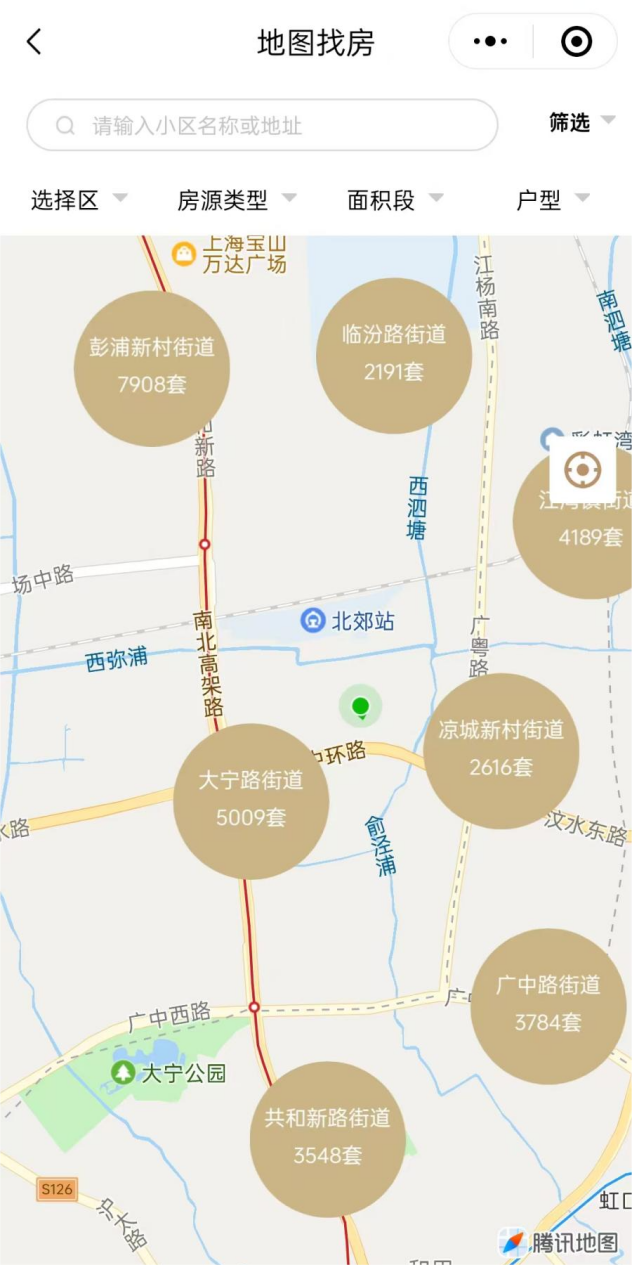
Task: Expand the 户型 layout dropdown
Action: pos(552,200)
